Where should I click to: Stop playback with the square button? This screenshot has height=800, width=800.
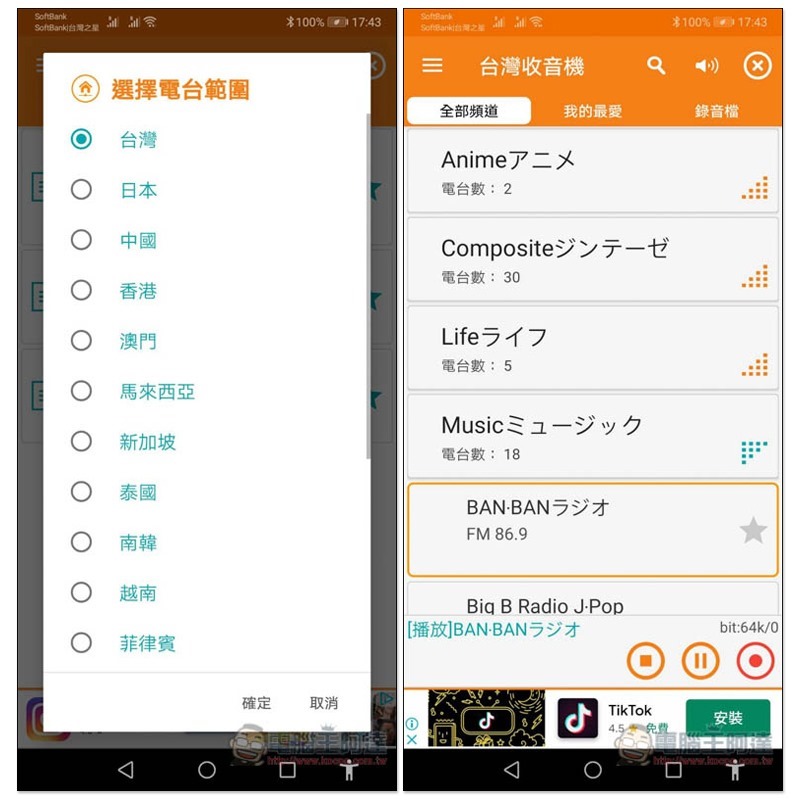click(x=646, y=661)
